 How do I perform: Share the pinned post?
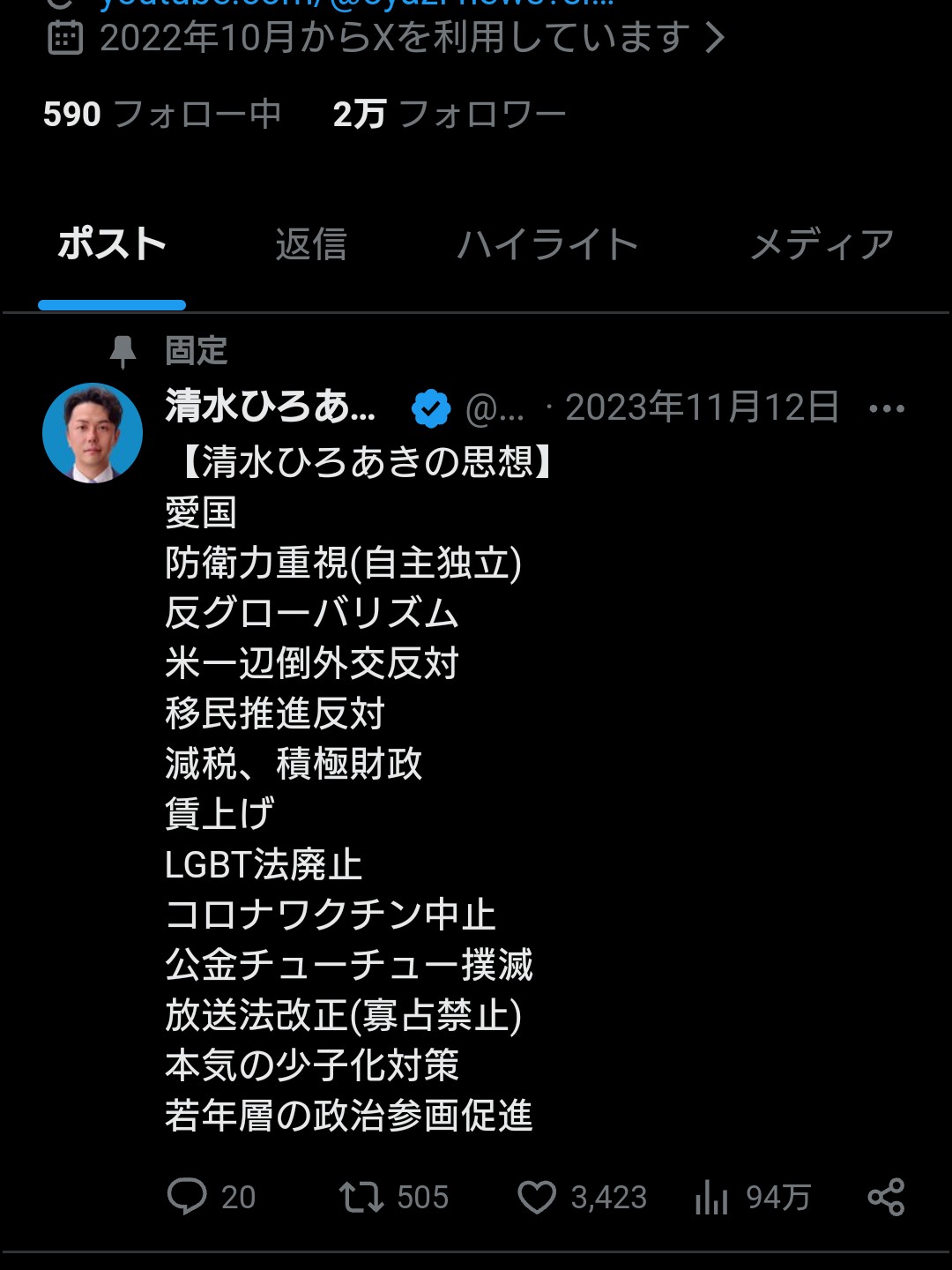click(886, 1197)
